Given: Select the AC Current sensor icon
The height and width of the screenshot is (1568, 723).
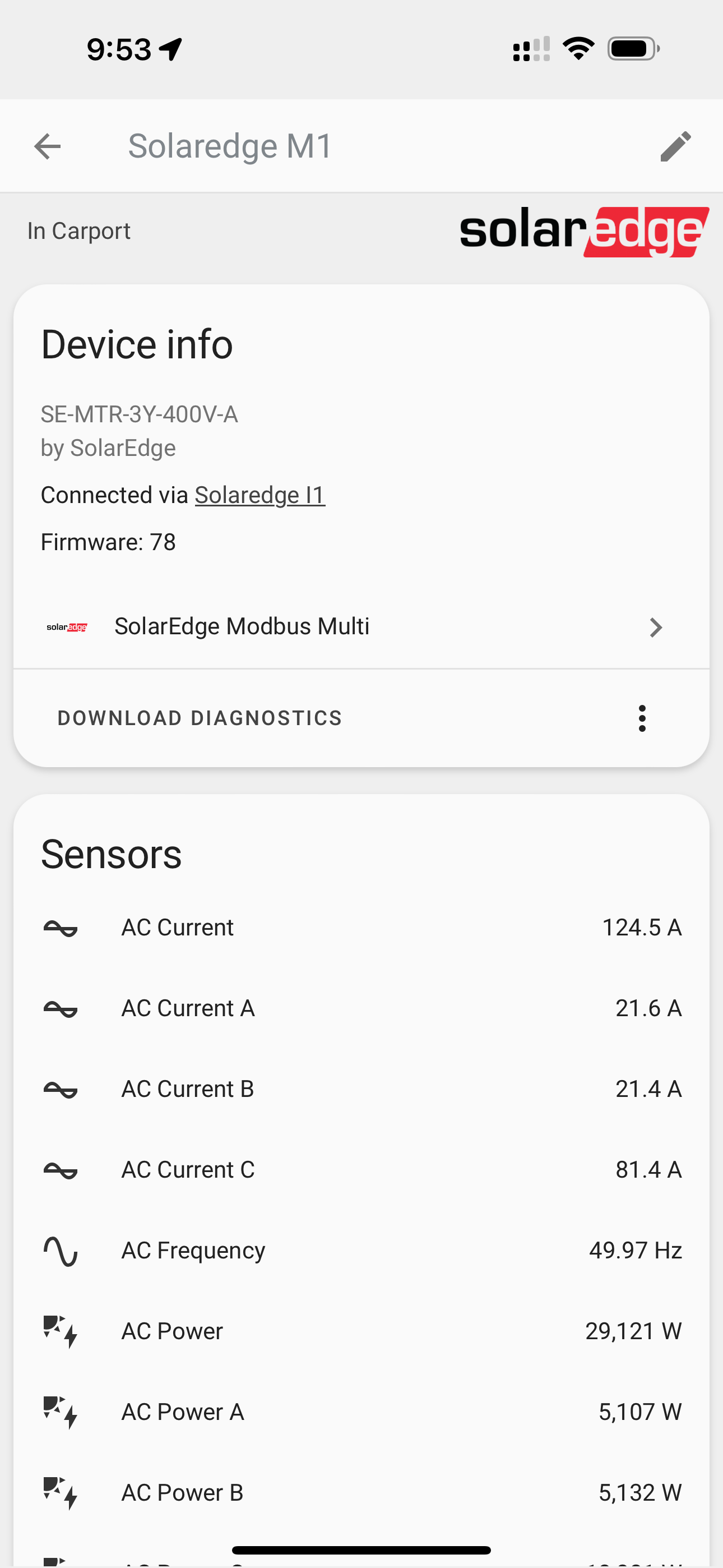Looking at the screenshot, I should click(61, 928).
